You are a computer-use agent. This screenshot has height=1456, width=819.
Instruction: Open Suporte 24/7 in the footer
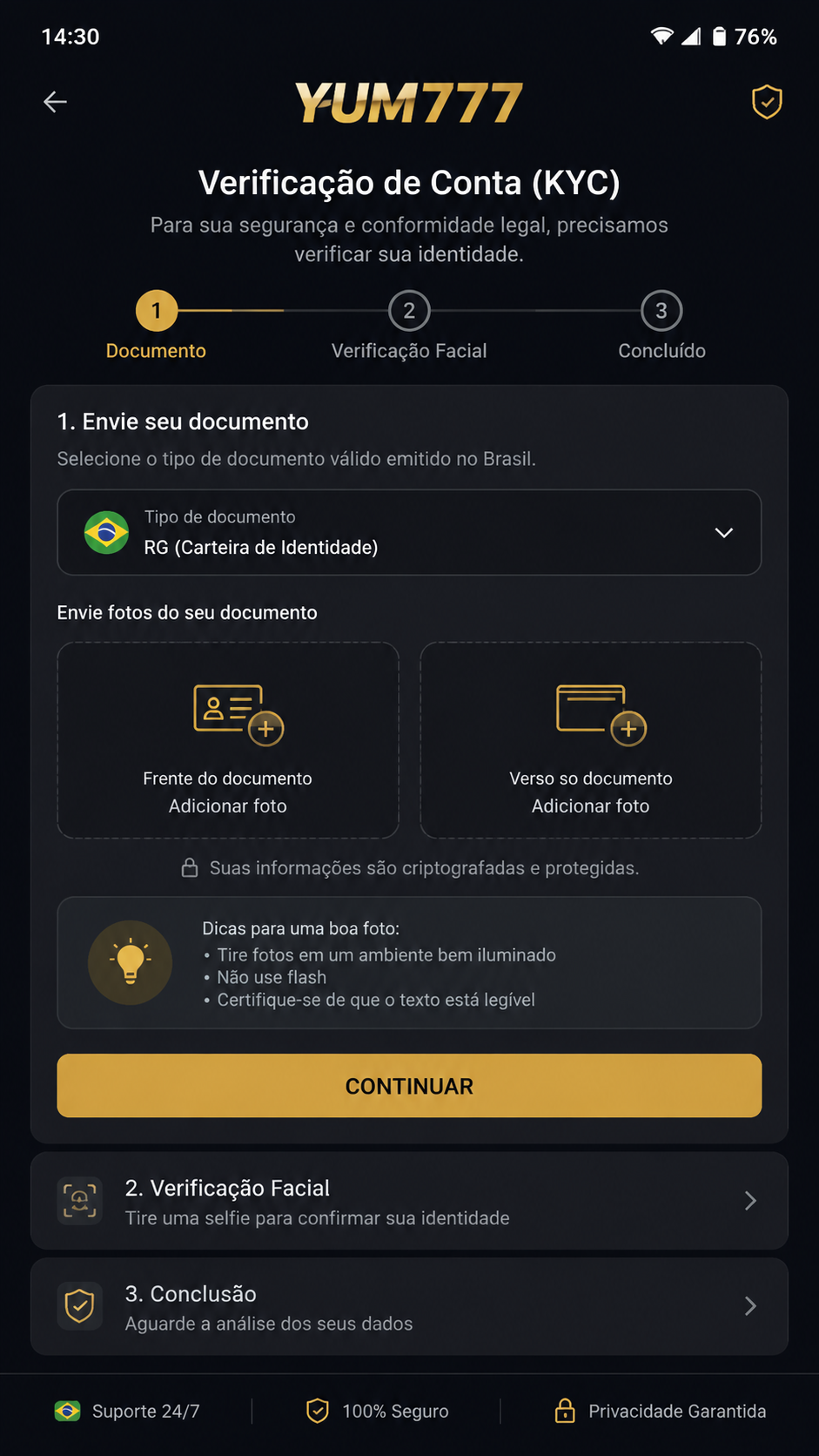[x=128, y=1411]
